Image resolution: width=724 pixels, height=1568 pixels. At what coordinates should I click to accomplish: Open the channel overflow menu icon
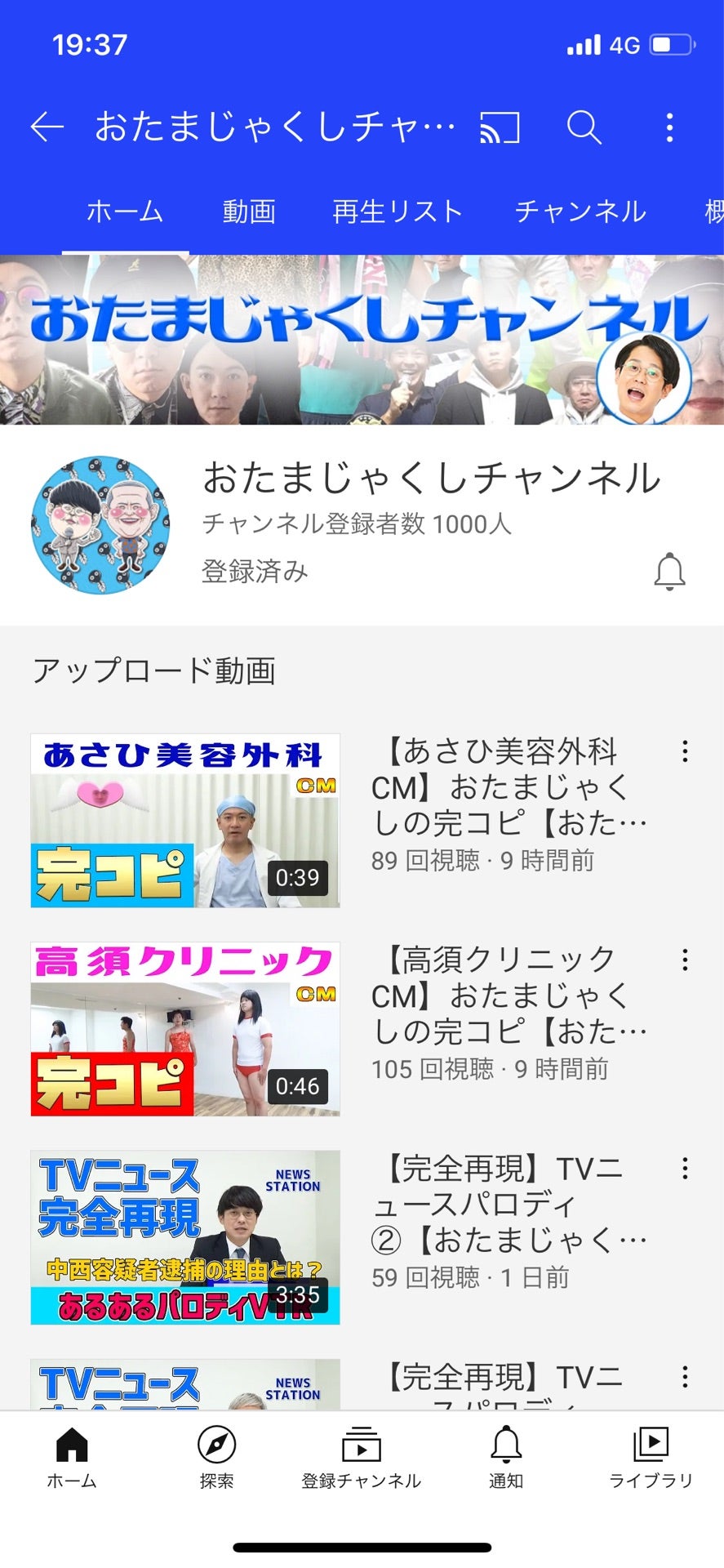[669, 128]
